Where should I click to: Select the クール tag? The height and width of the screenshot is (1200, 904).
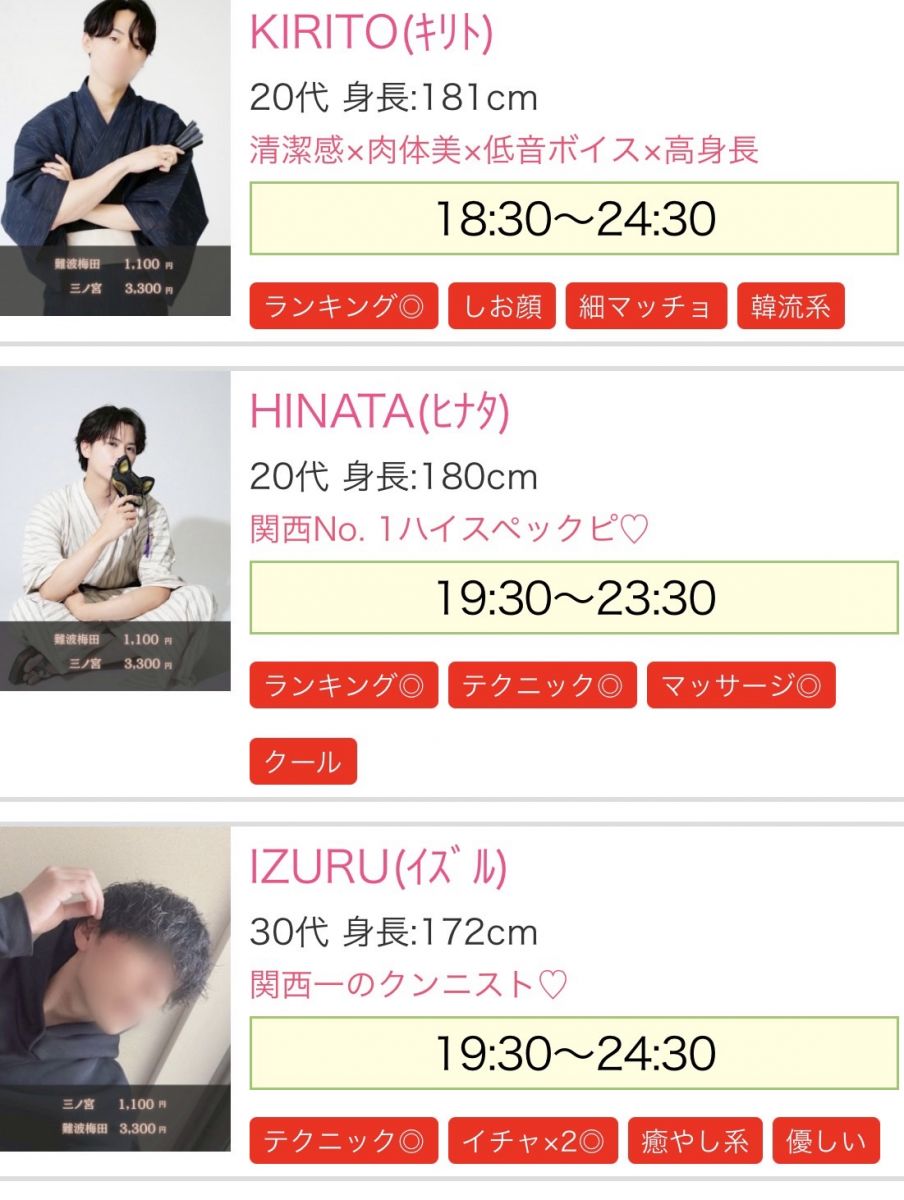tap(302, 762)
